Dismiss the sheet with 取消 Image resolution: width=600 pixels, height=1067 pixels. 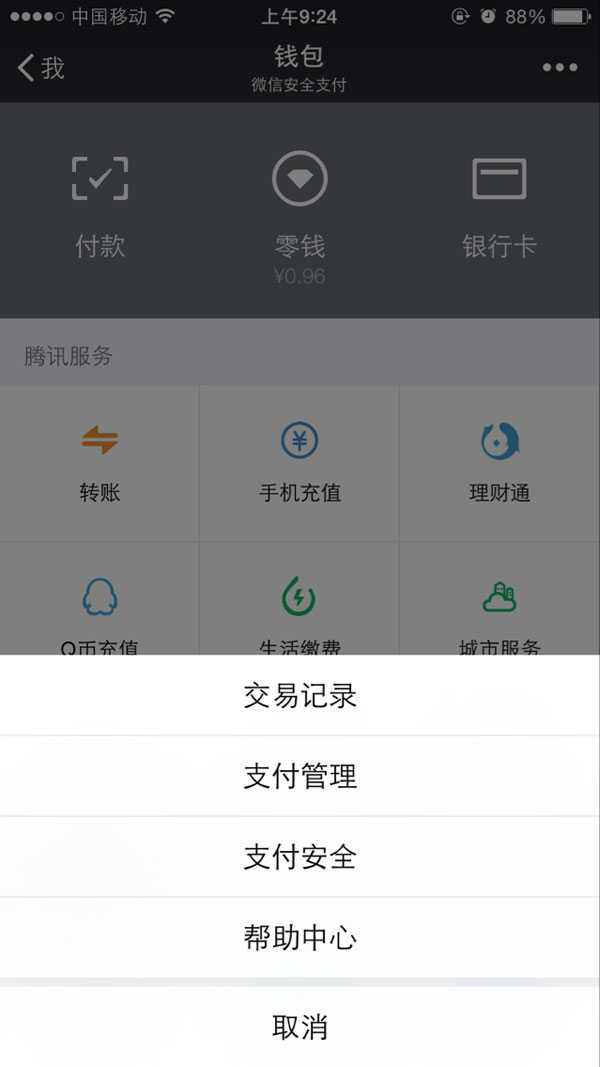click(300, 1027)
